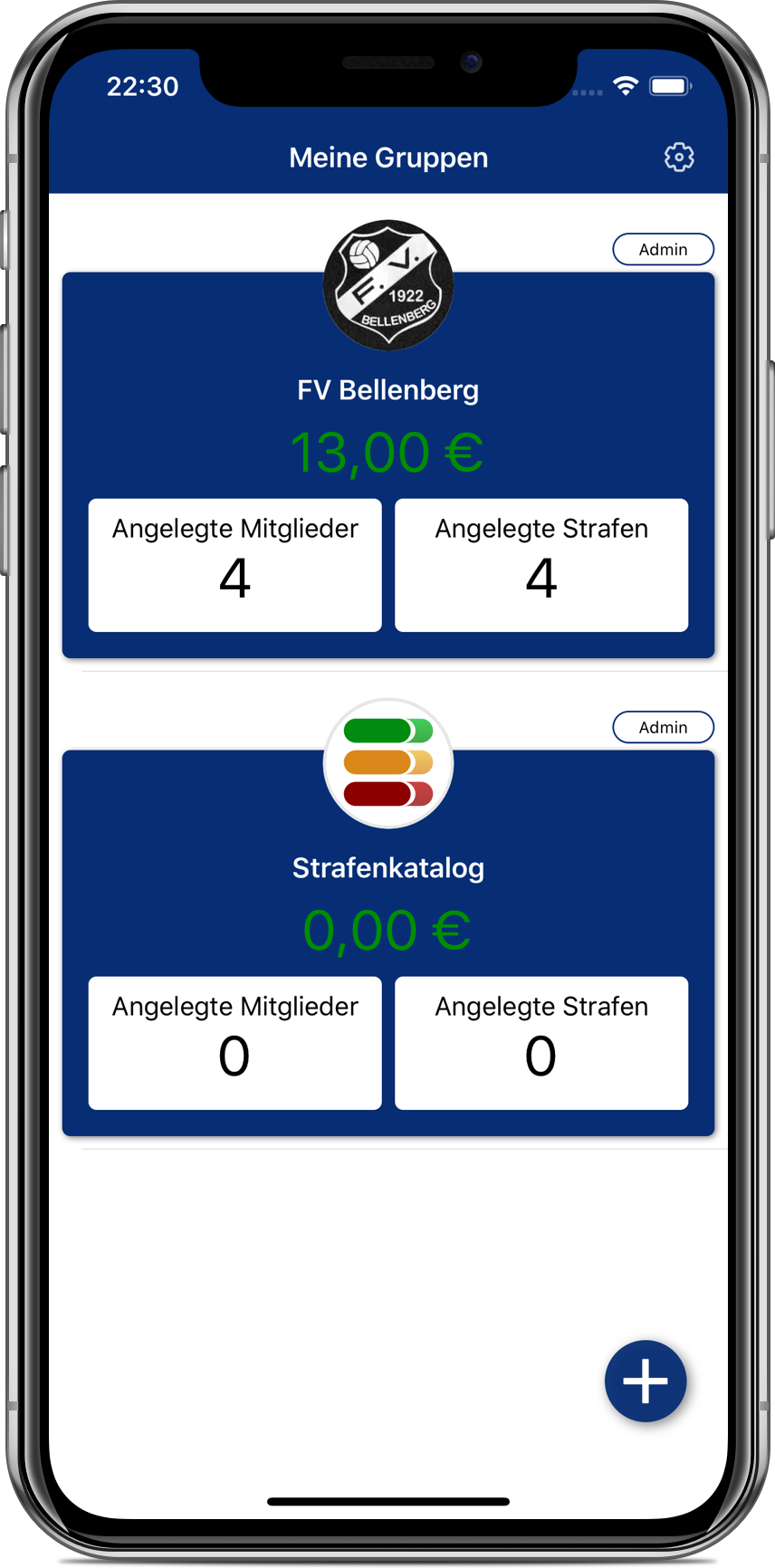Open Angelegte Mitglieder for FV Bellenberg
The width and height of the screenshot is (775, 1568).
pos(234,564)
